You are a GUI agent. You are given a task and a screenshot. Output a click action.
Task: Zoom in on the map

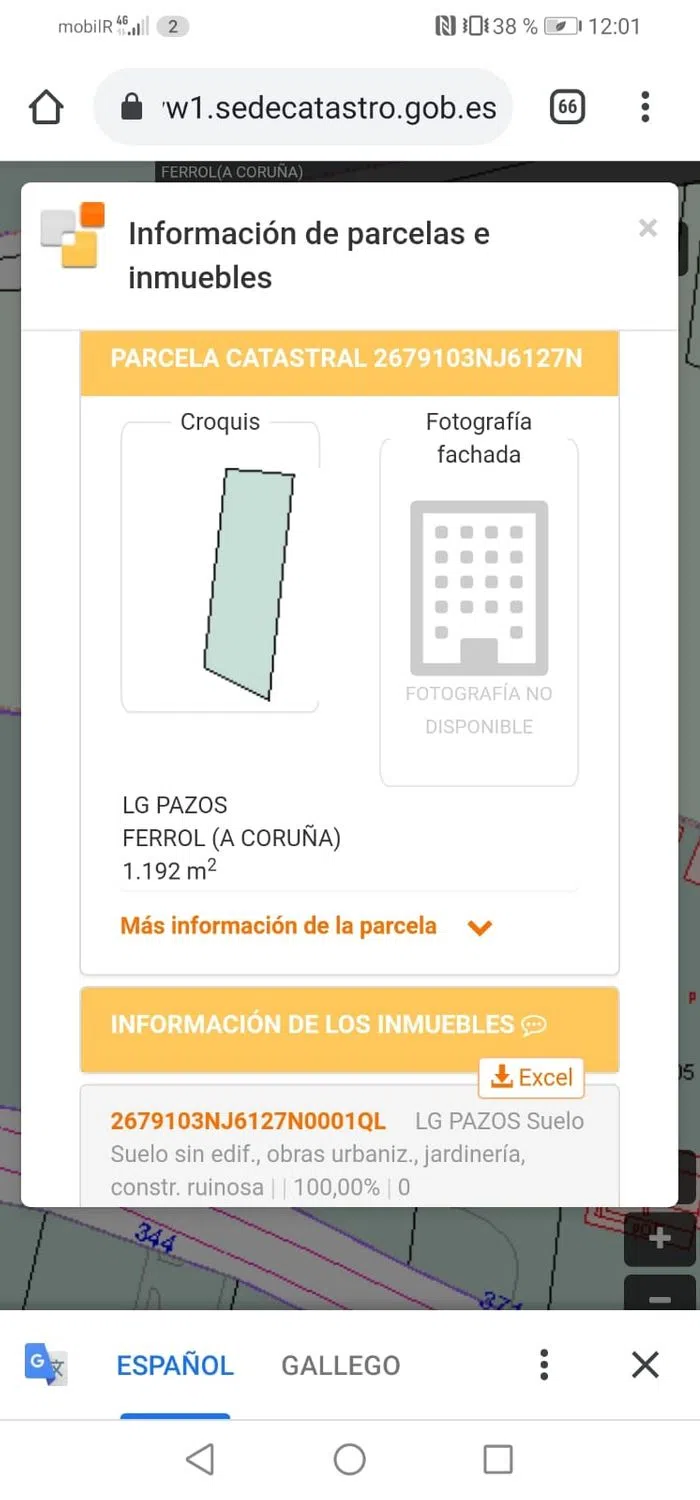tap(659, 1240)
